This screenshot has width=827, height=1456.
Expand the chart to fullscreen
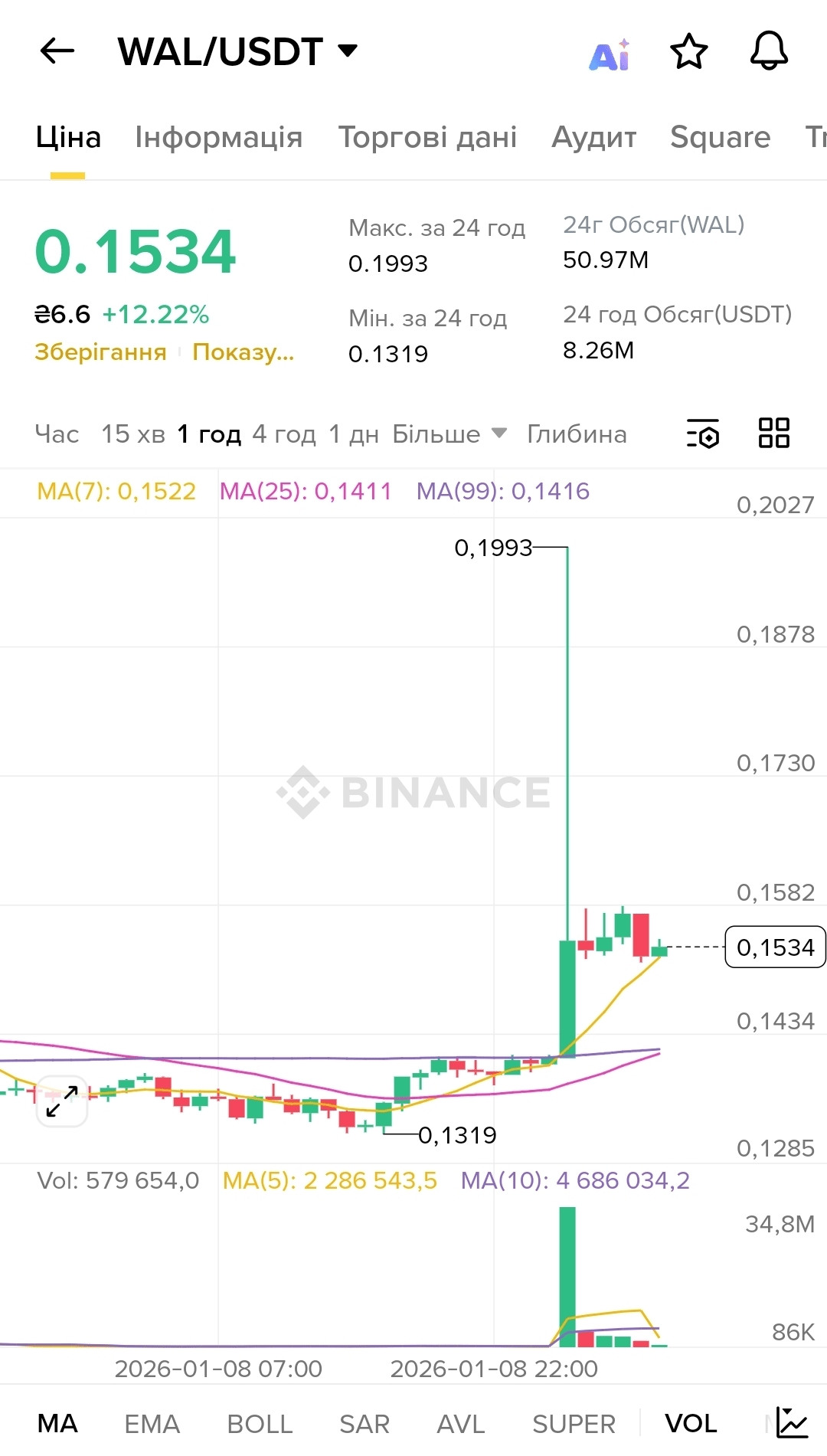point(62,1101)
